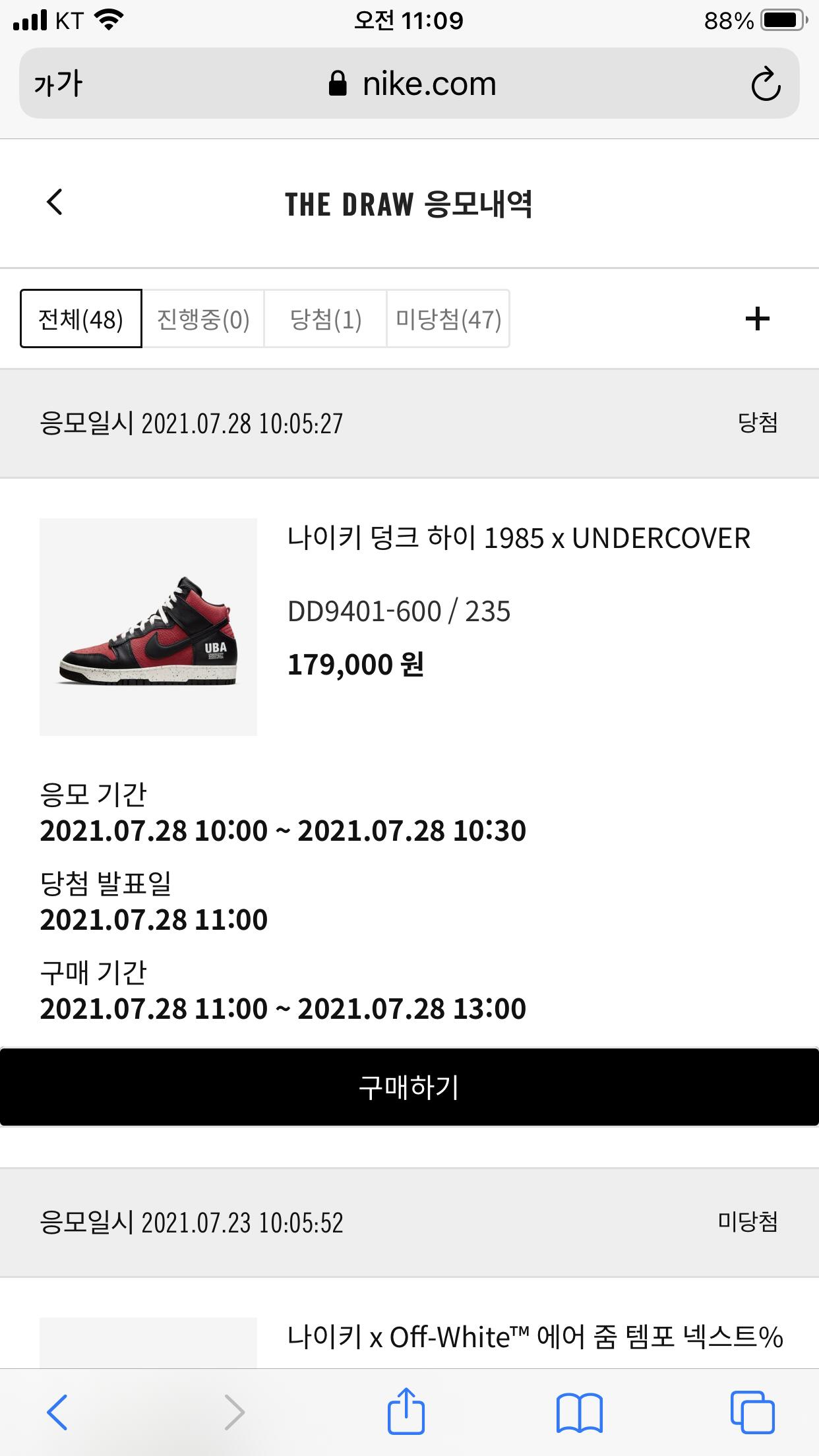Go back from THE DRAW 응모내역 page
819x1456 pixels.
55,202
